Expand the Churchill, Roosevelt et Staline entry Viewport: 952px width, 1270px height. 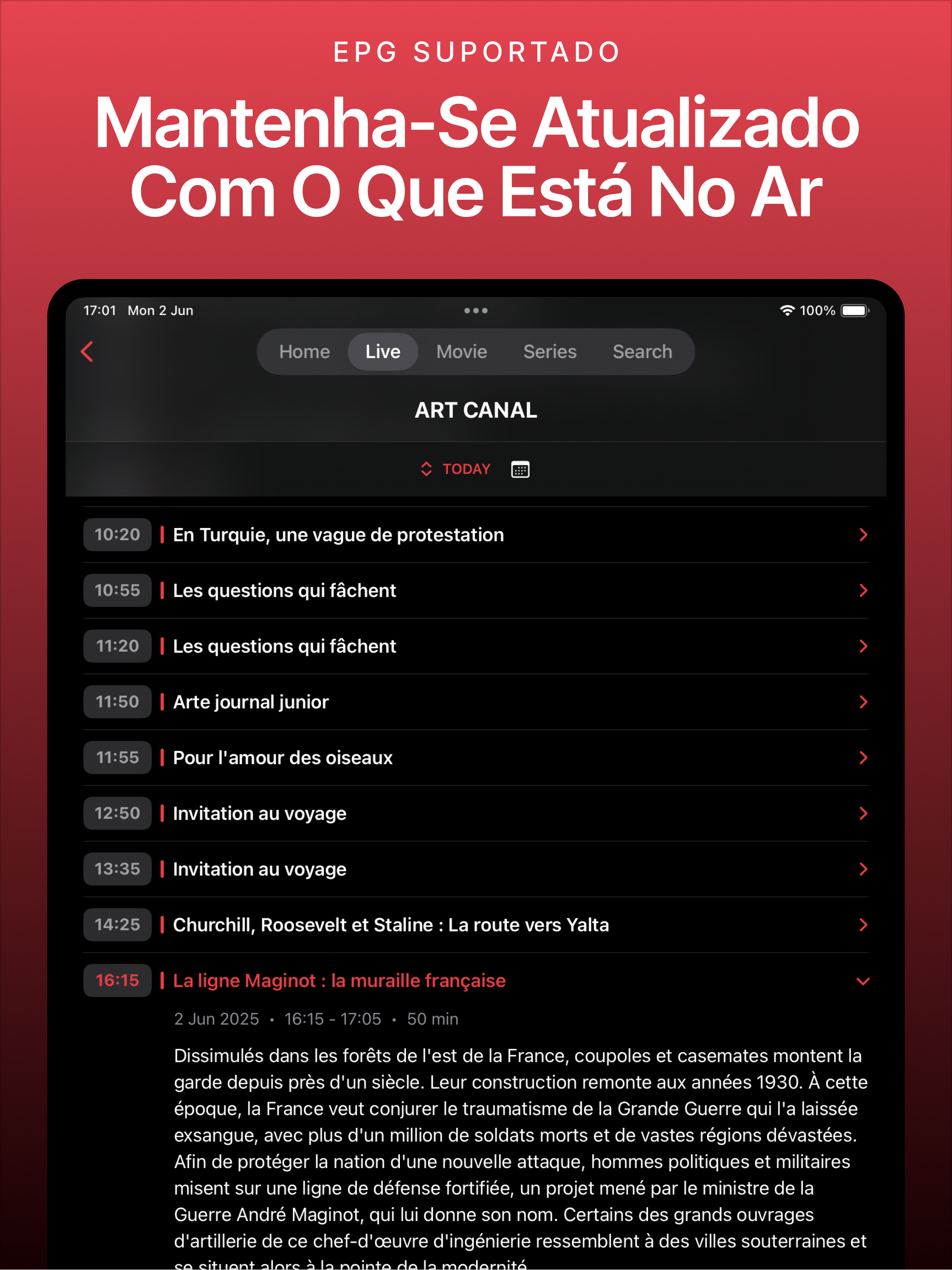click(x=863, y=925)
